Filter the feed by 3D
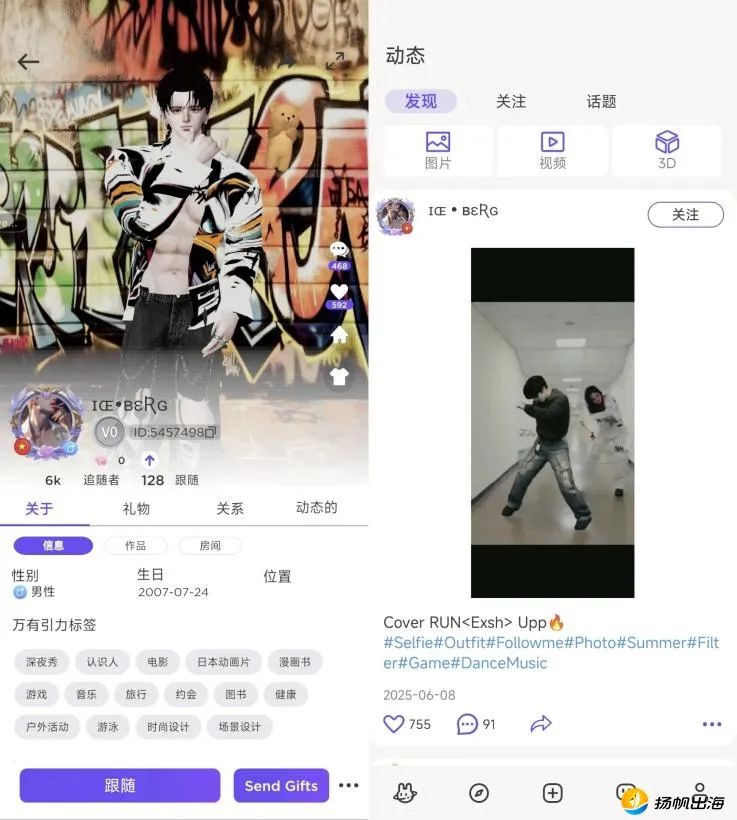This screenshot has height=820, width=737. pos(666,151)
